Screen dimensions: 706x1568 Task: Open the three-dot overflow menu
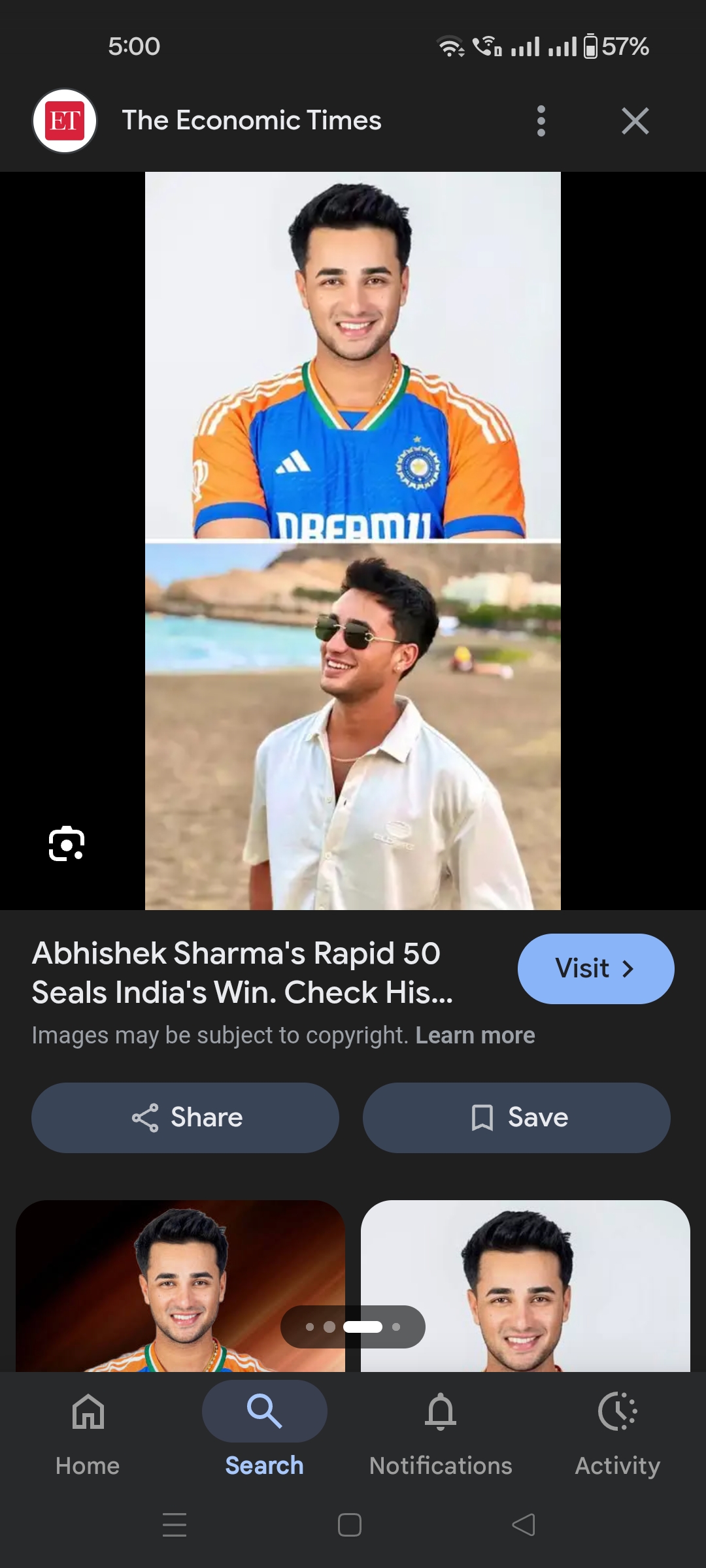[x=541, y=121]
